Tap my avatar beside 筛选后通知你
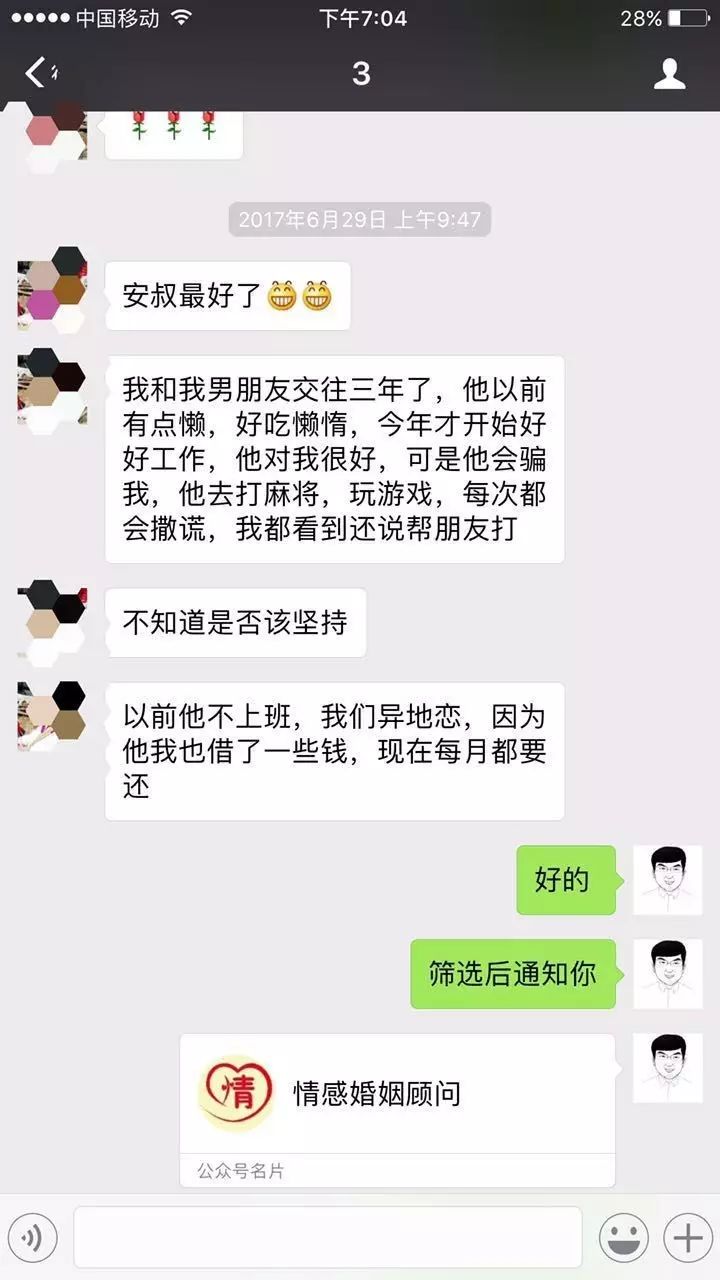The image size is (720, 1280). click(x=668, y=973)
